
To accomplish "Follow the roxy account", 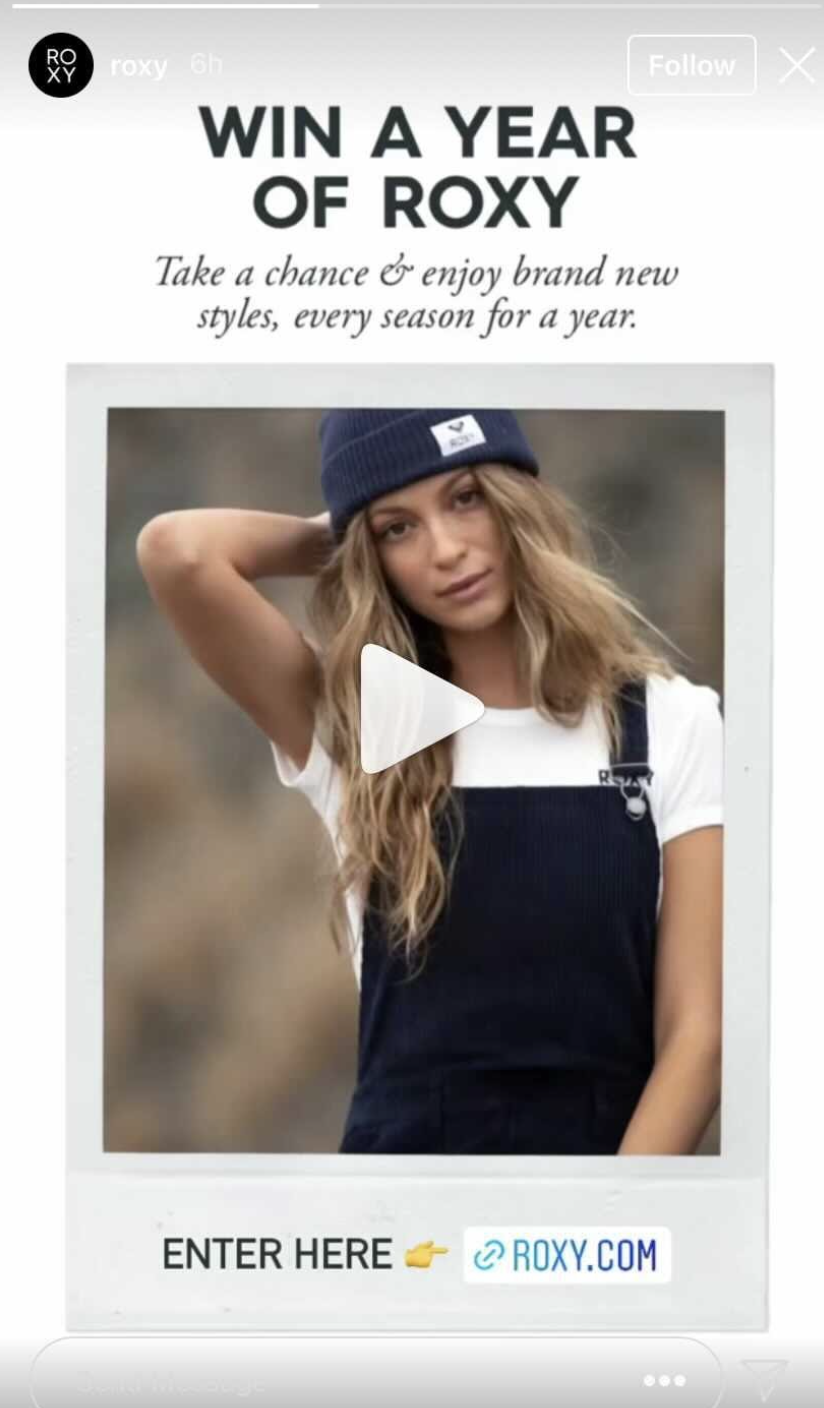I will [x=691, y=65].
